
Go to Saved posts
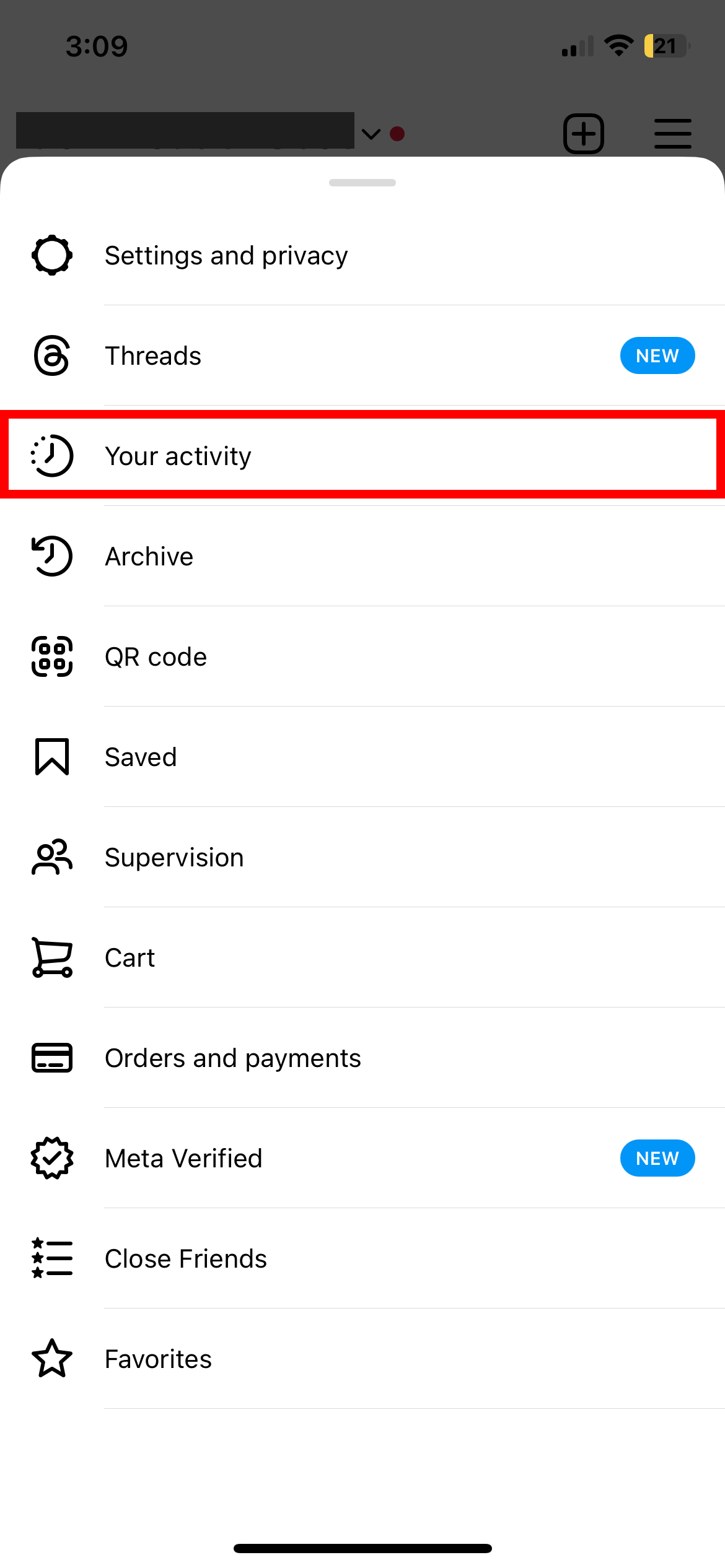pyautogui.click(x=141, y=757)
